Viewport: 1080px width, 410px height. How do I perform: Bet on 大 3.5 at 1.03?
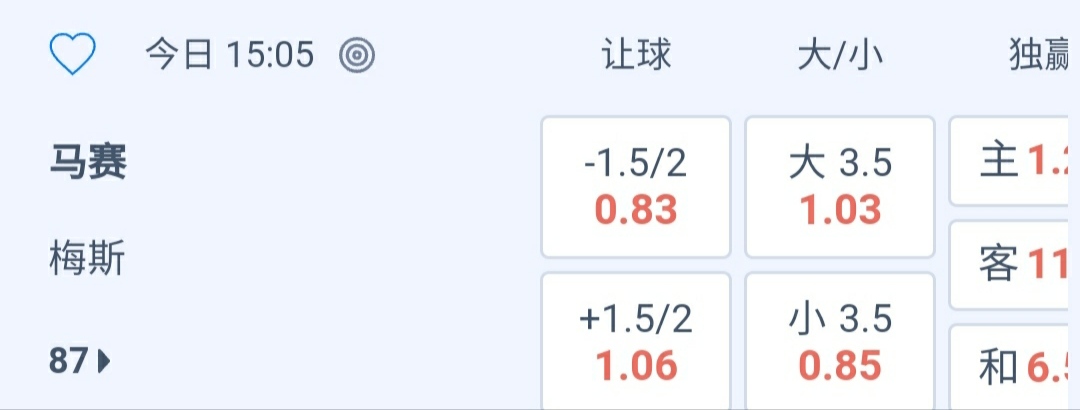tap(840, 187)
